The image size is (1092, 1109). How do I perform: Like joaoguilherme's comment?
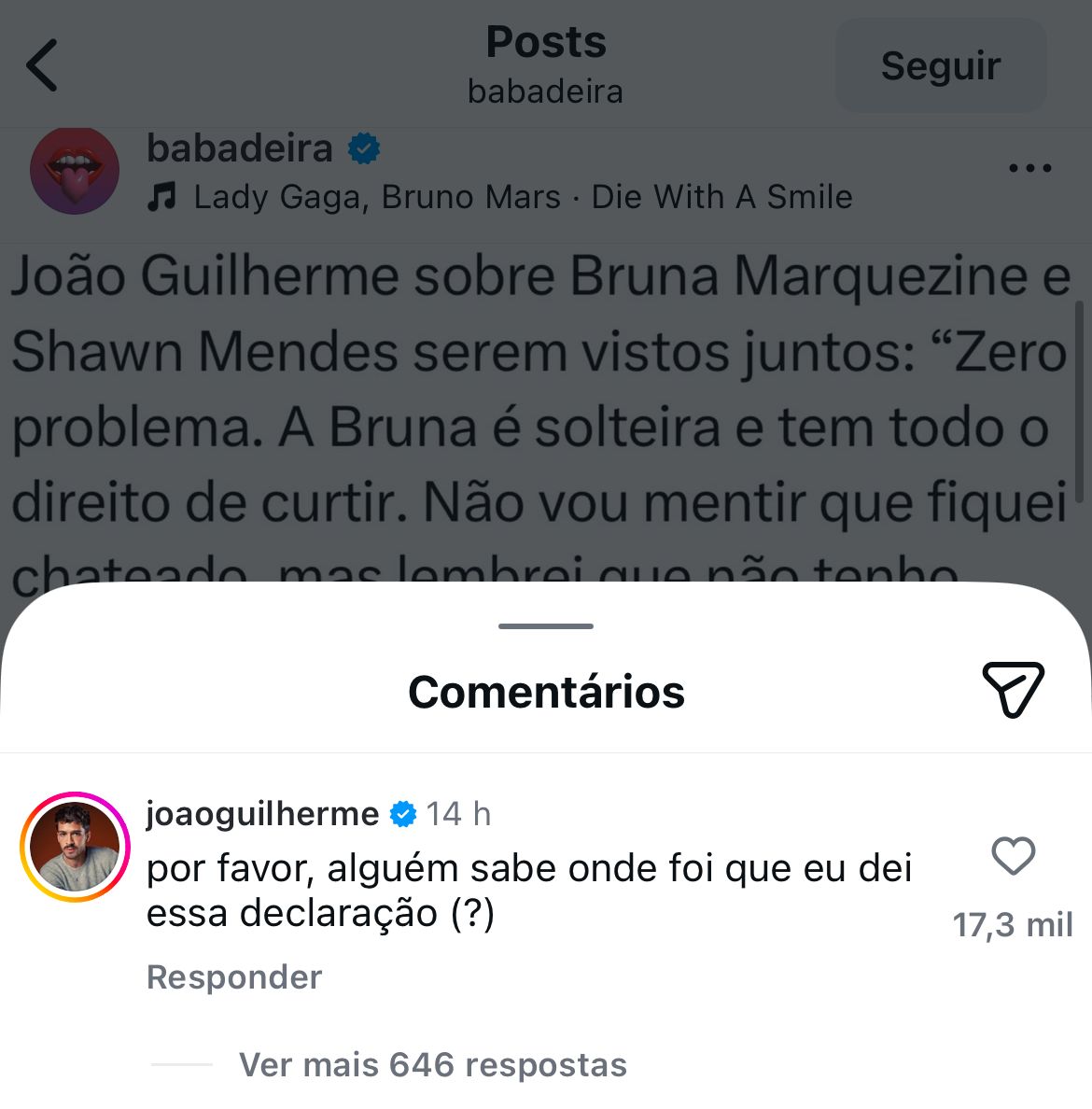(1013, 856)
